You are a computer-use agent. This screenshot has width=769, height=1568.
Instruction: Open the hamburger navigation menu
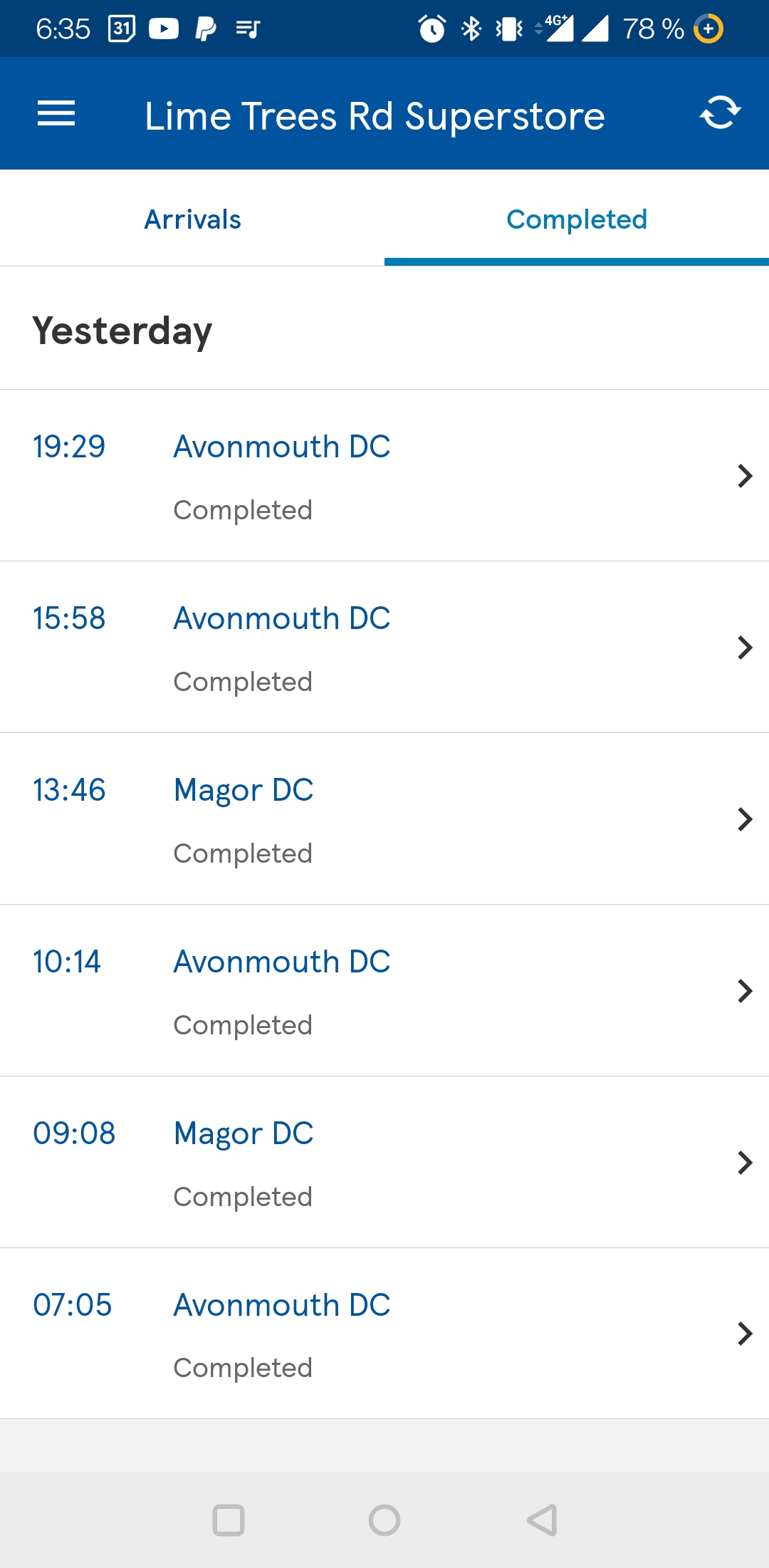pyautogui.click(x=56, y=114)
